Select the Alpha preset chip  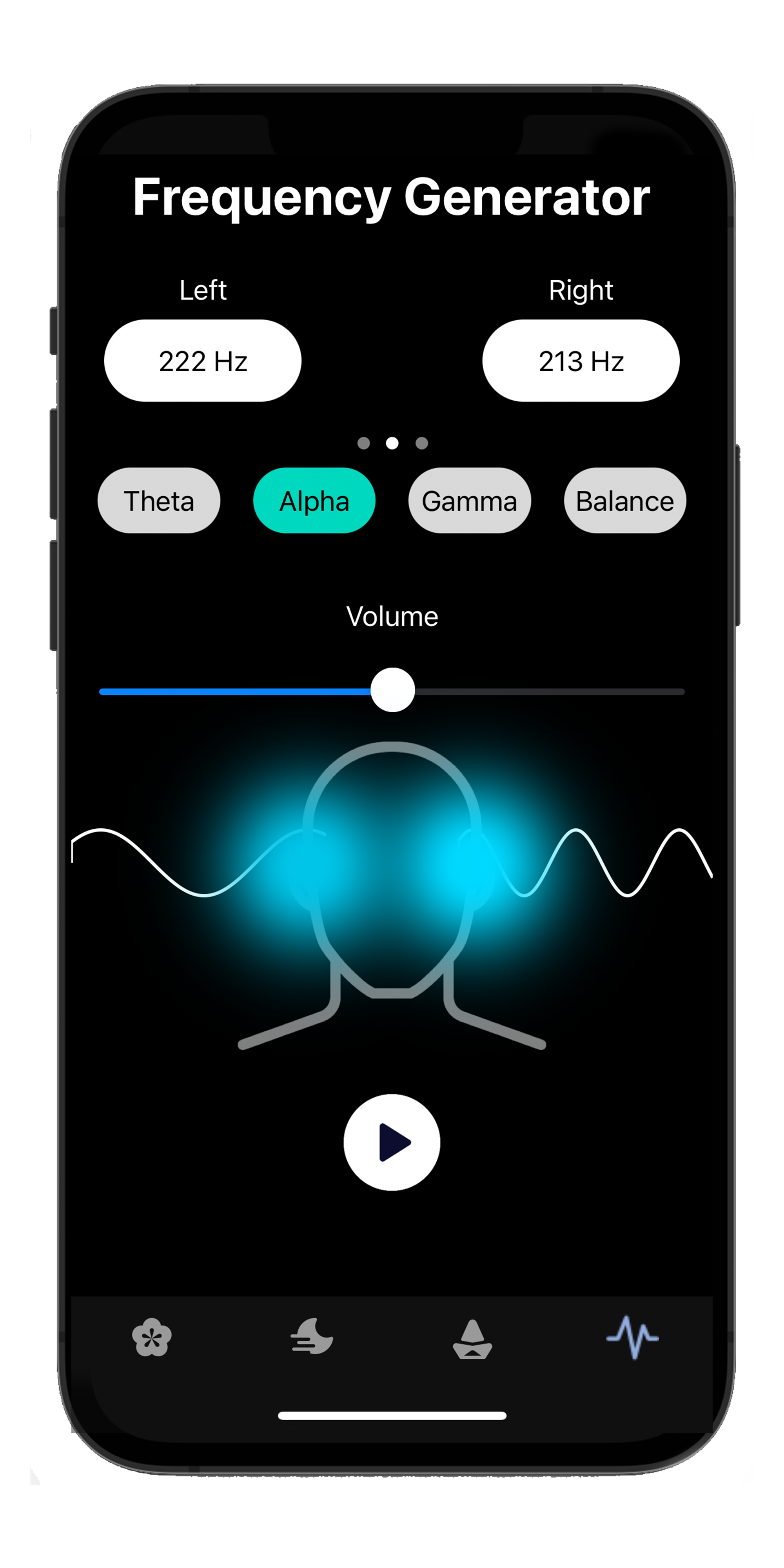click(314, 500)
